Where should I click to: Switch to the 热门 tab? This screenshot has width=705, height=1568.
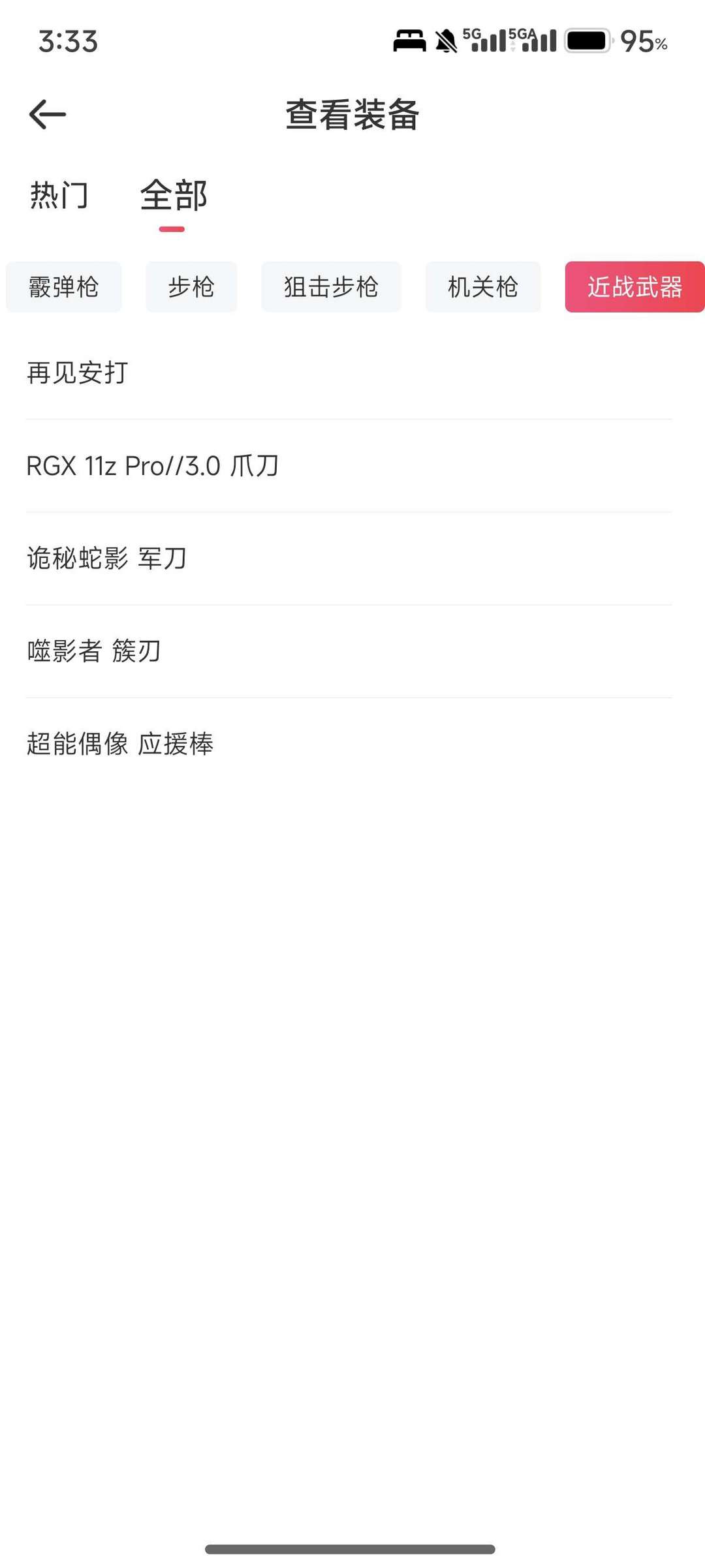pos(59,195)
